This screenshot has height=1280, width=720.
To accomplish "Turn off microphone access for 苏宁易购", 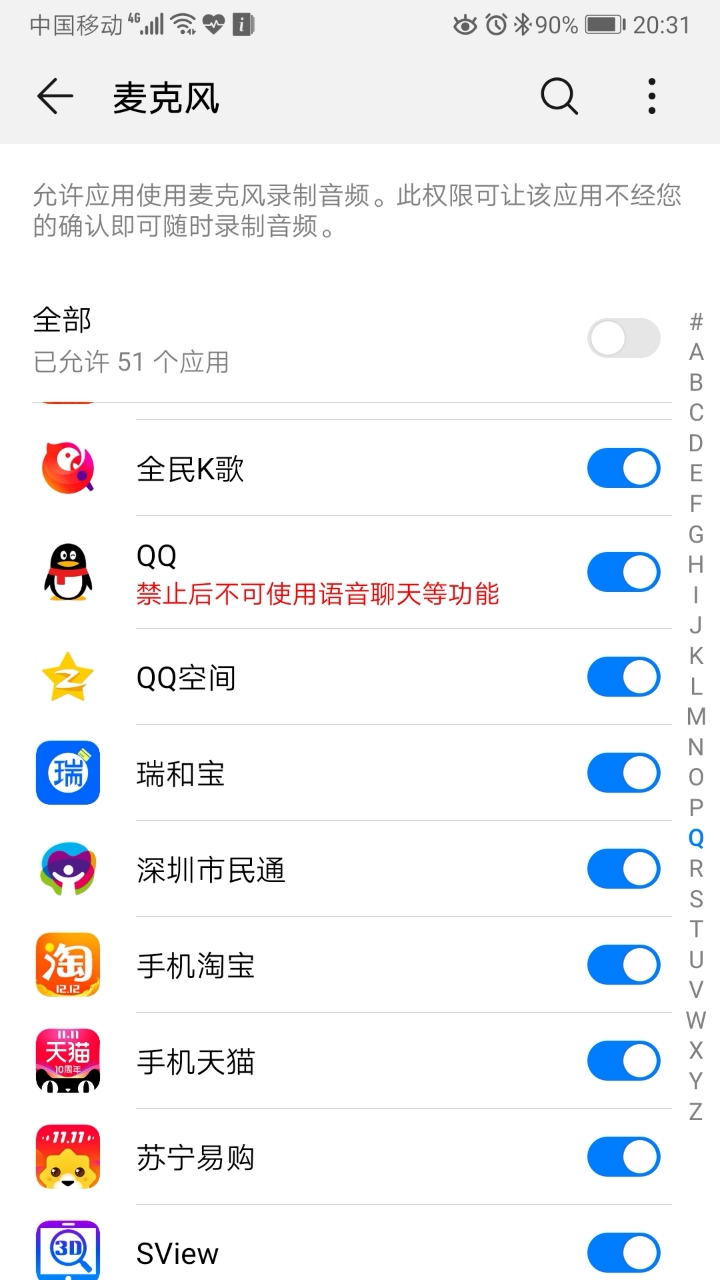I will click(x=623, y=1156).
